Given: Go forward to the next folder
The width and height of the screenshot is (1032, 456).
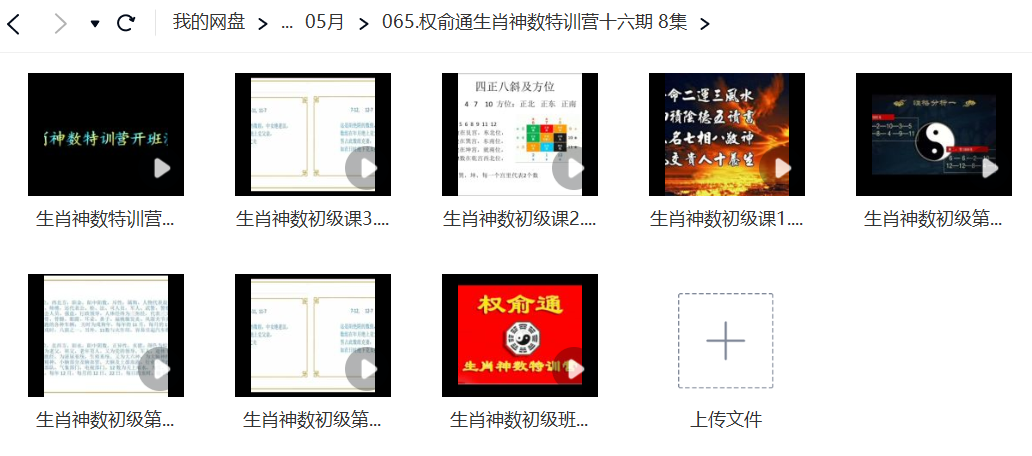Looking at the screenshot, I should coord(59,23).
